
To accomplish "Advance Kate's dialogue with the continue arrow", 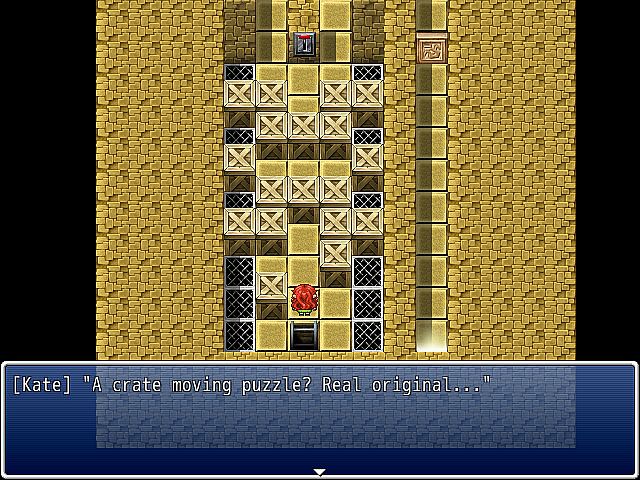I will point(319,471).
